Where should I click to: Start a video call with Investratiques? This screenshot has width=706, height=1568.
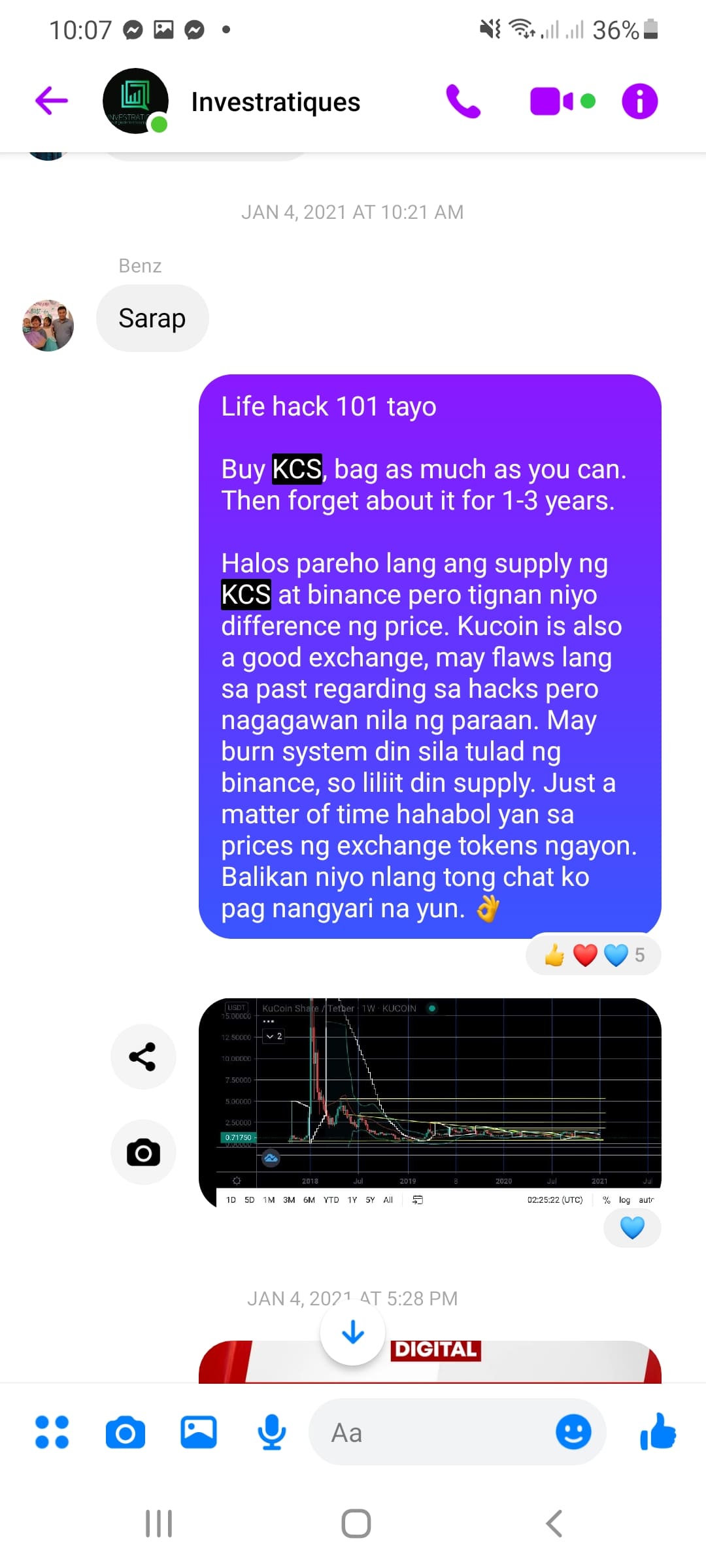point(553,101)
